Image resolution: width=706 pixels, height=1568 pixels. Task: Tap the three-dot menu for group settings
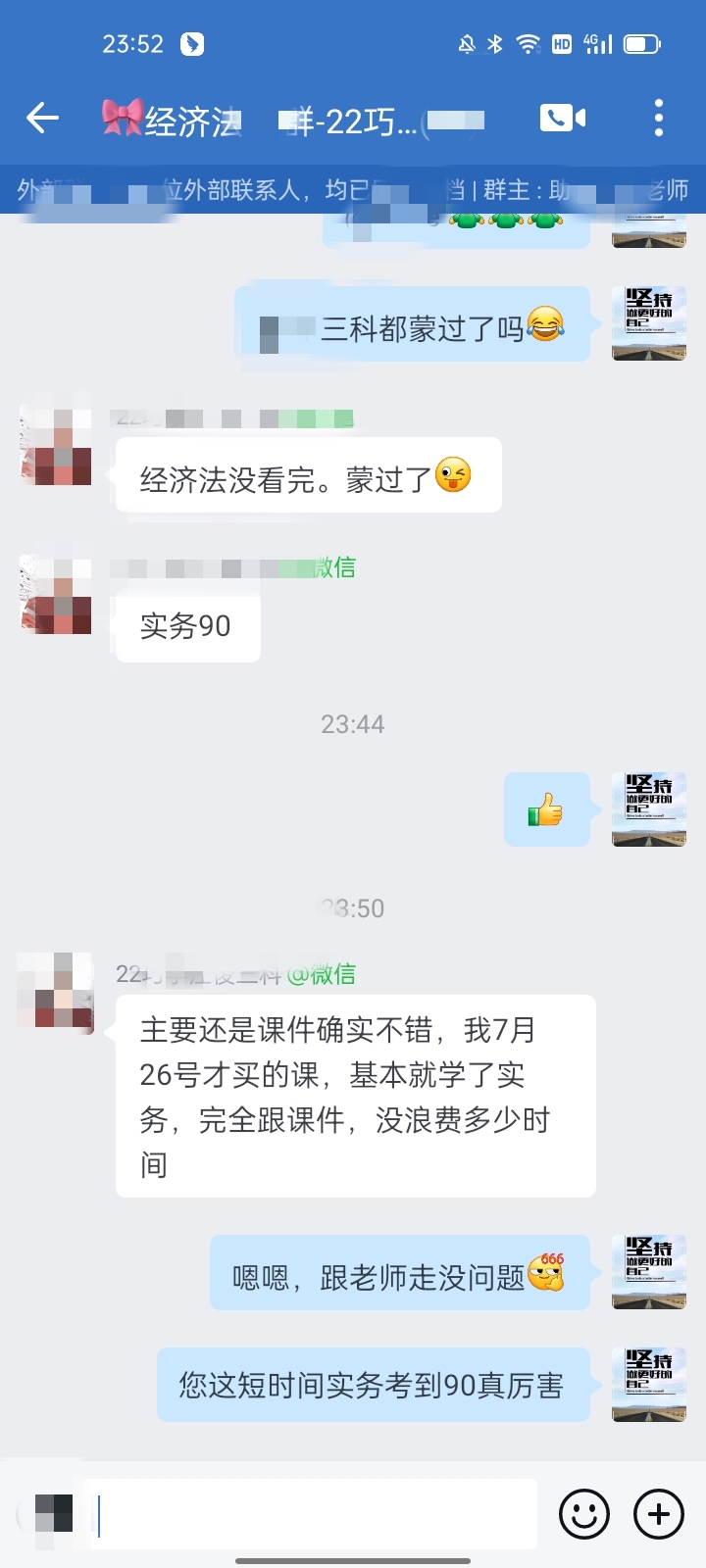tap(658, 117)
